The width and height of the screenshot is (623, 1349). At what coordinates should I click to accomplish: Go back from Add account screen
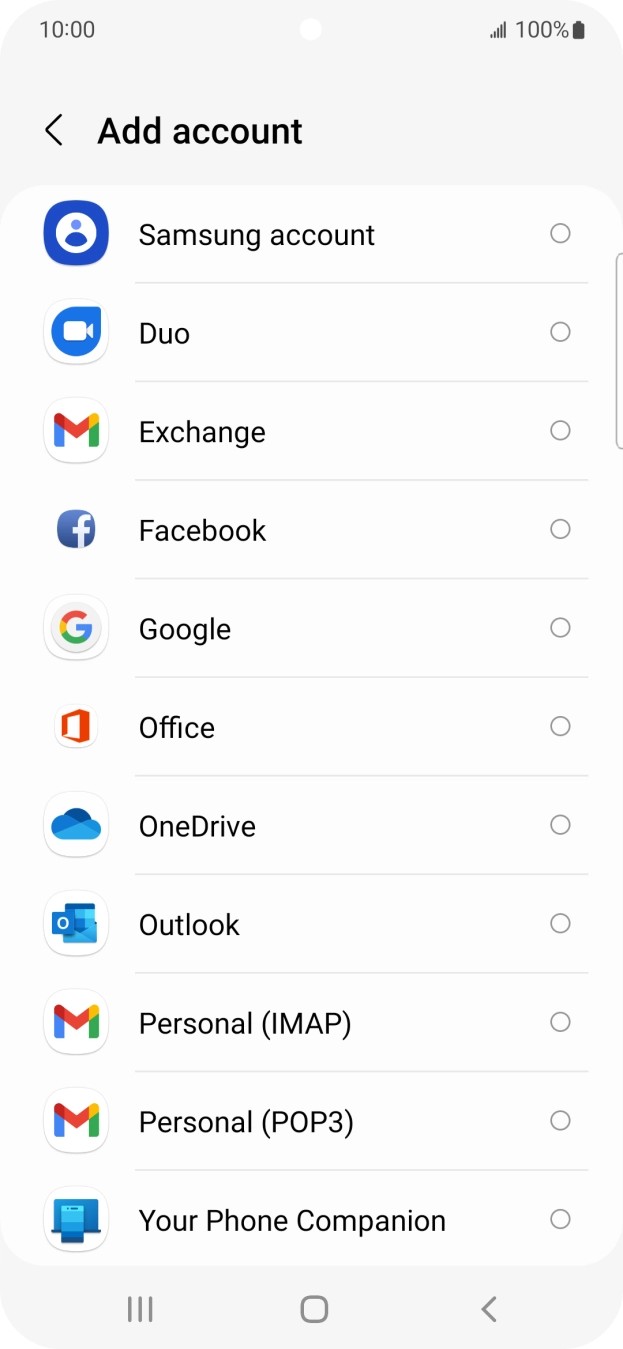(55, 131)
